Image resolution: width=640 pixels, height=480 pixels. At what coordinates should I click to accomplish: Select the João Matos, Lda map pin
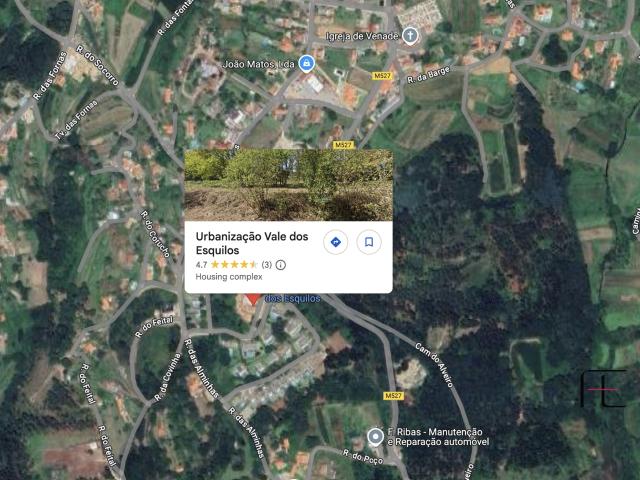(307, 63)
